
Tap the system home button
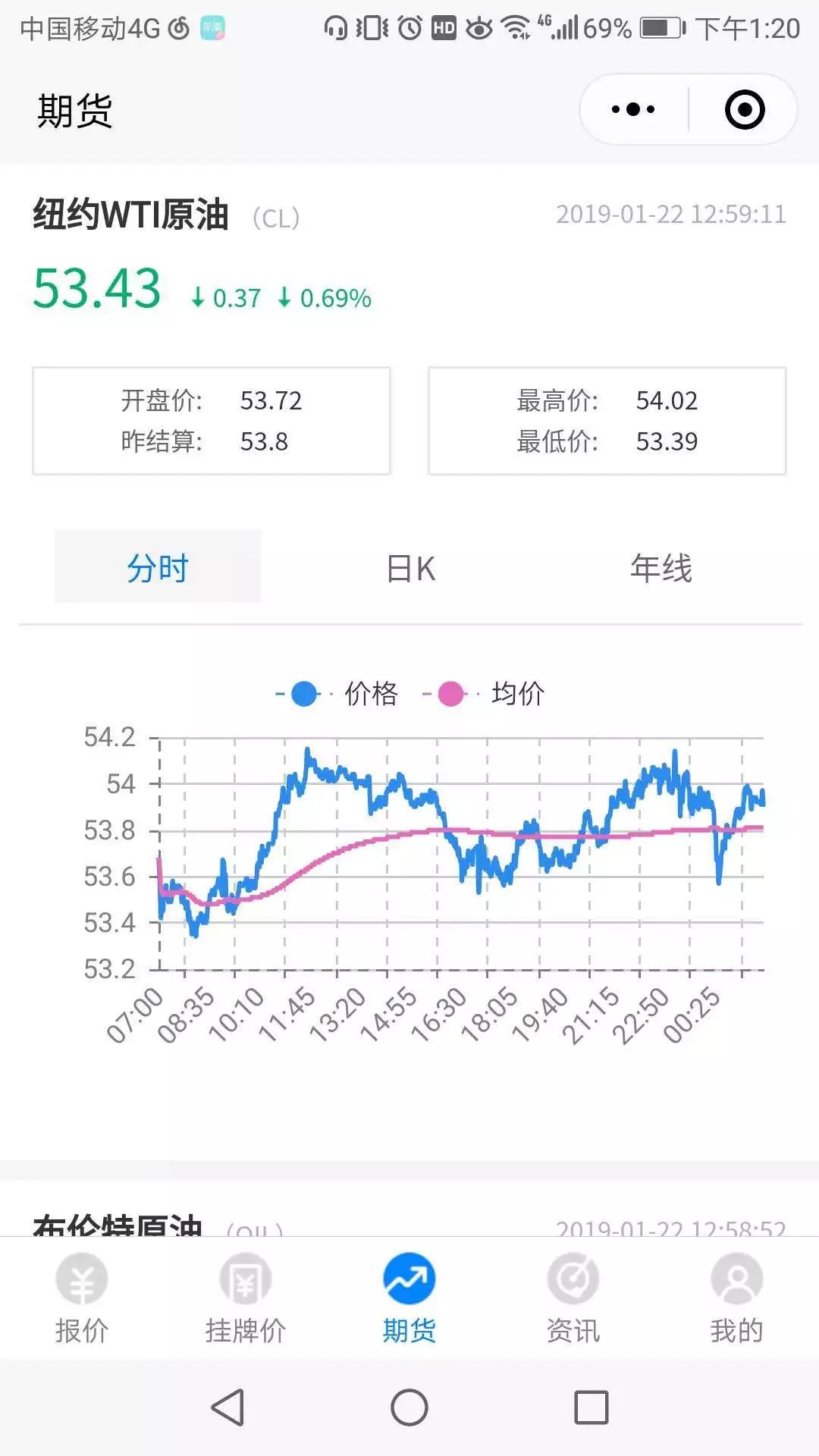(409, 1407)
